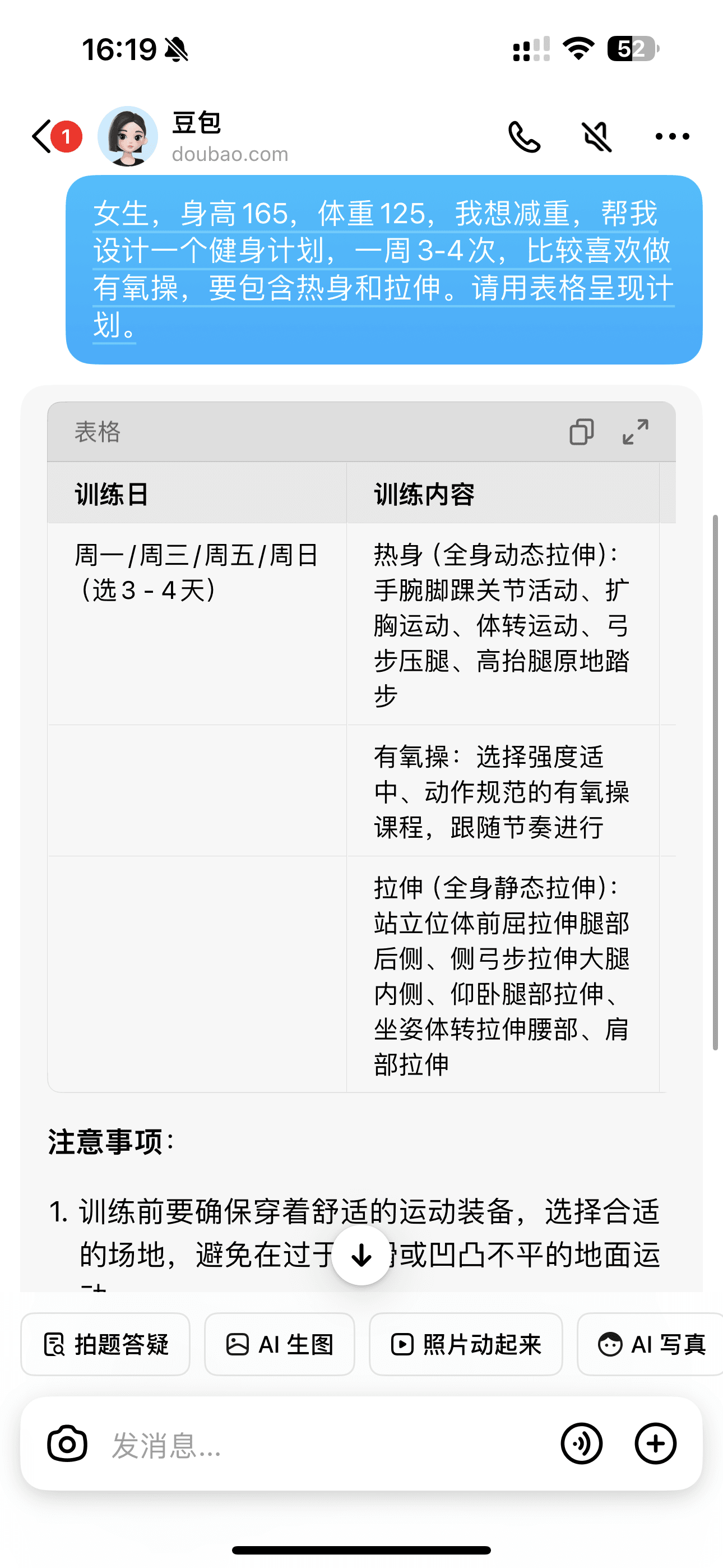Go back to the previous screen
The height and width of the screenshot is (1568, 723).
[x=43, y=136]
